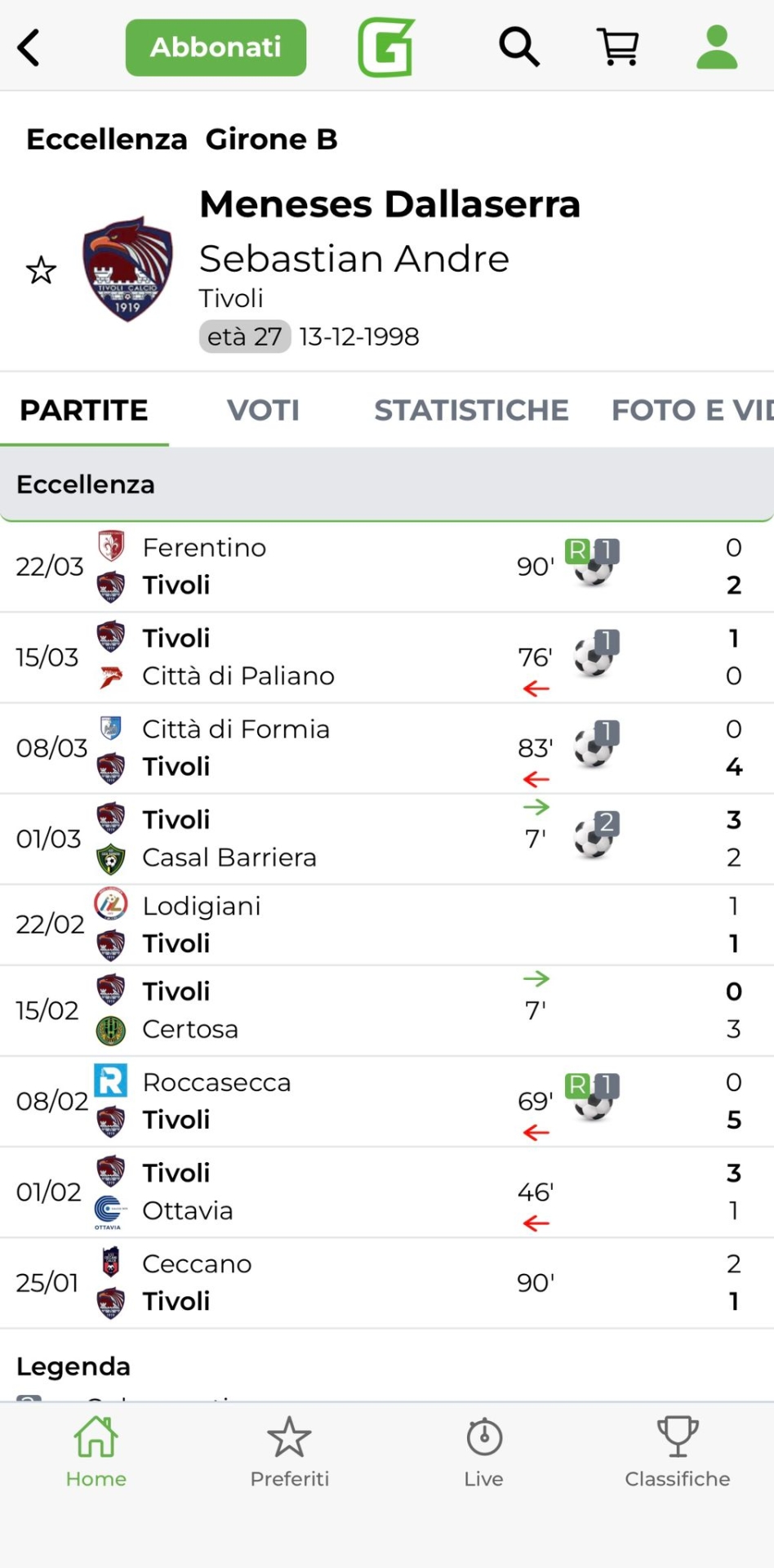This screenshot has height=1568, width=774.
Task: Open the Ferentino vs Tivoli match of 22/03
Action: [x=327, y=567]
